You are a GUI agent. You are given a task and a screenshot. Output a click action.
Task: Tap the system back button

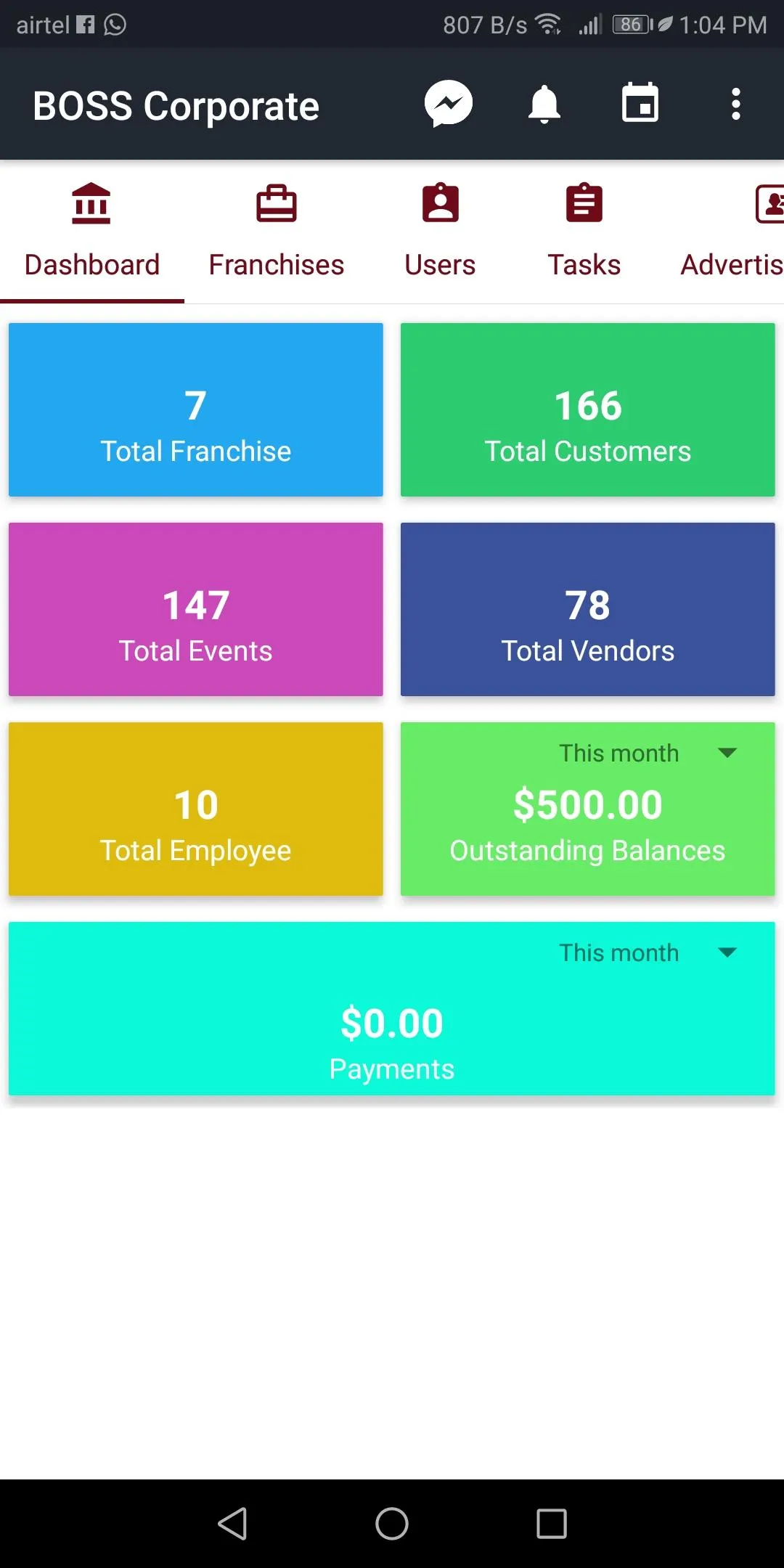tap(232, 1523)
